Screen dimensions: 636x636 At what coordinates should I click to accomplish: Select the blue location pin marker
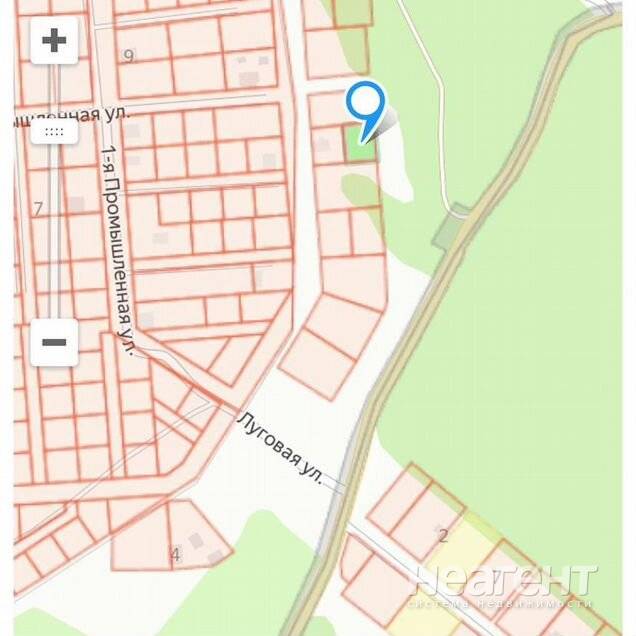[365, 105]
